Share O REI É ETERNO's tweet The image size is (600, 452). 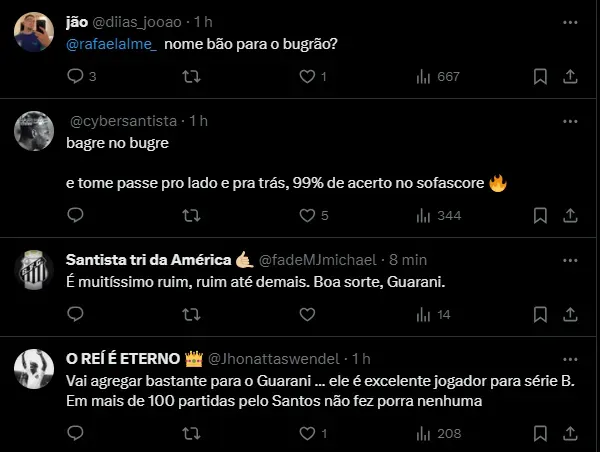click(570, 434)
